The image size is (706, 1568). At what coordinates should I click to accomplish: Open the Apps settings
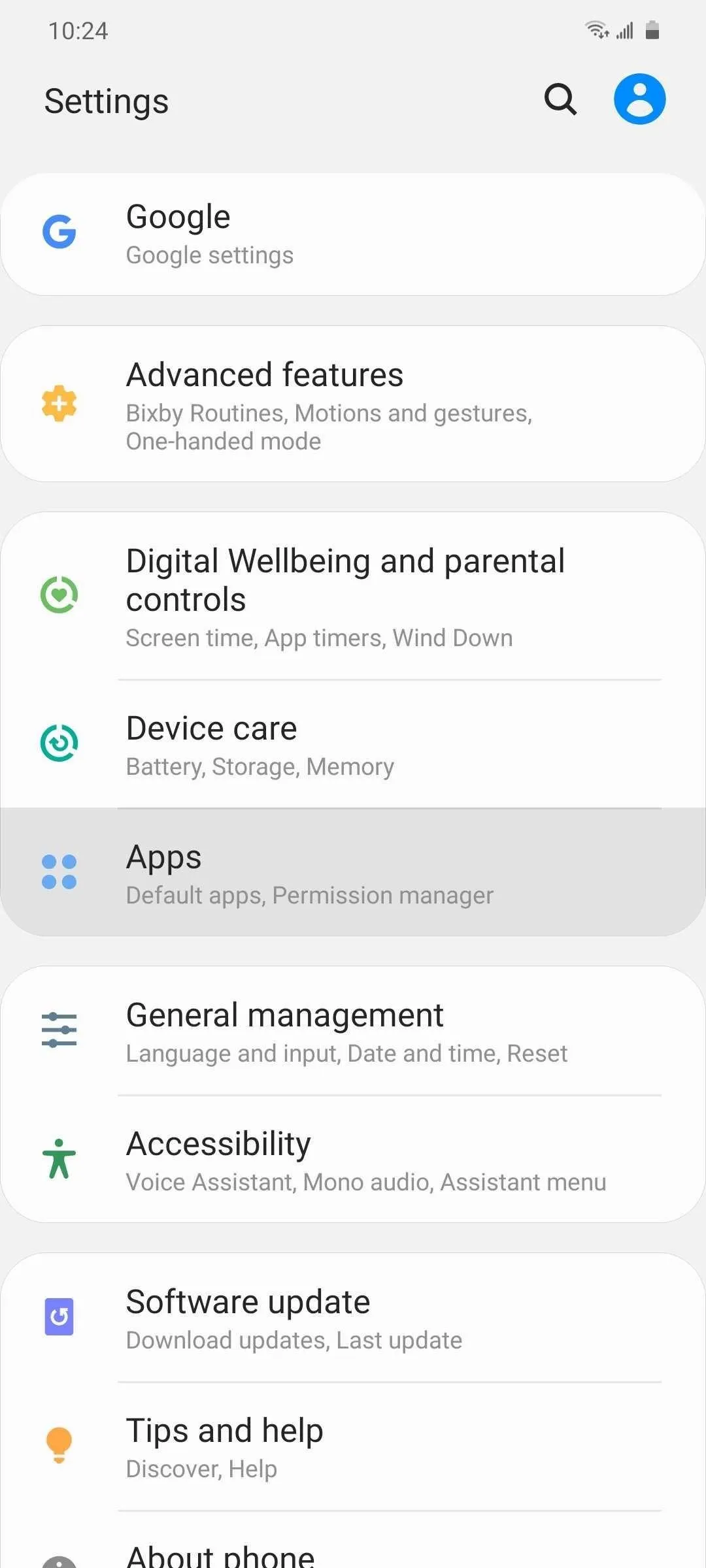(353, 872)
